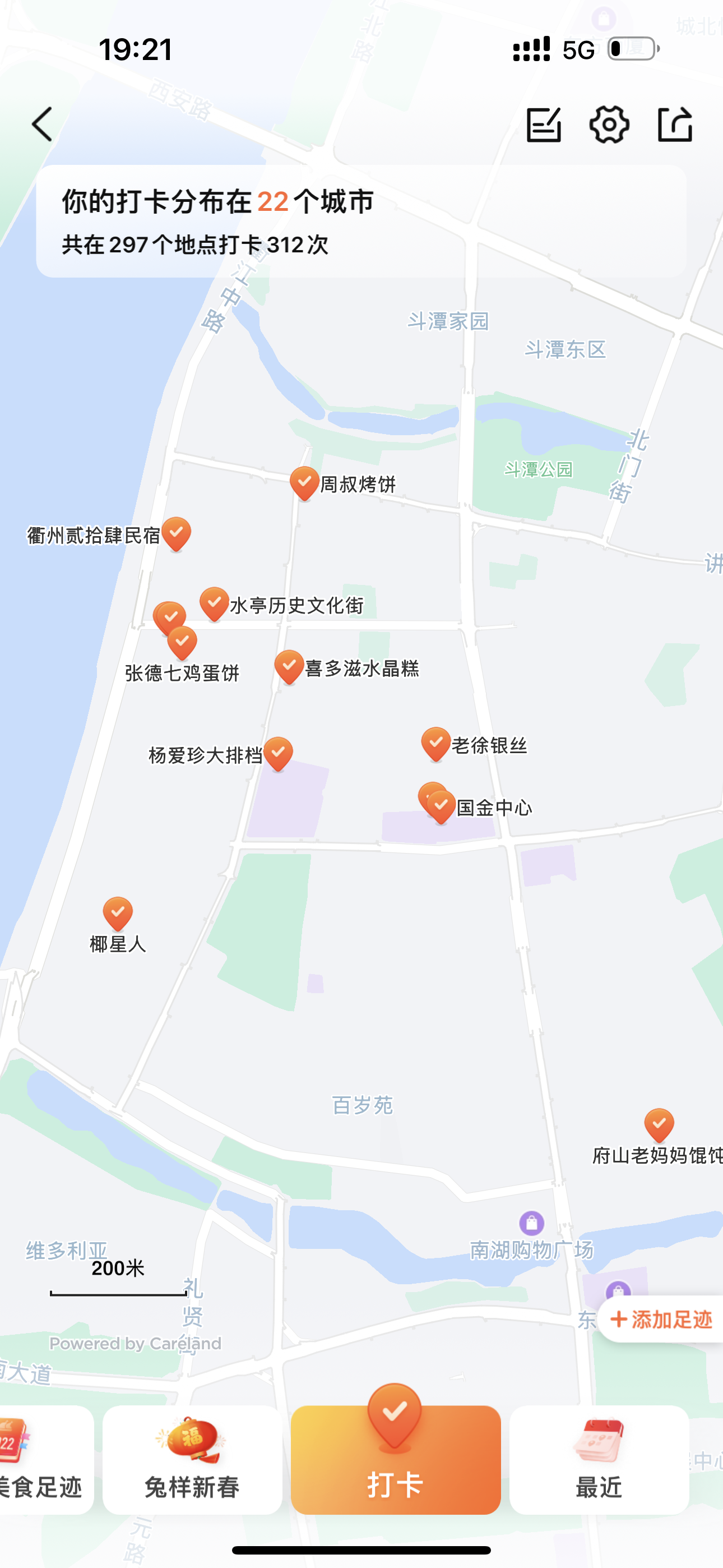Tap the 添加足迹 add footprint button

click(661, 1319)
